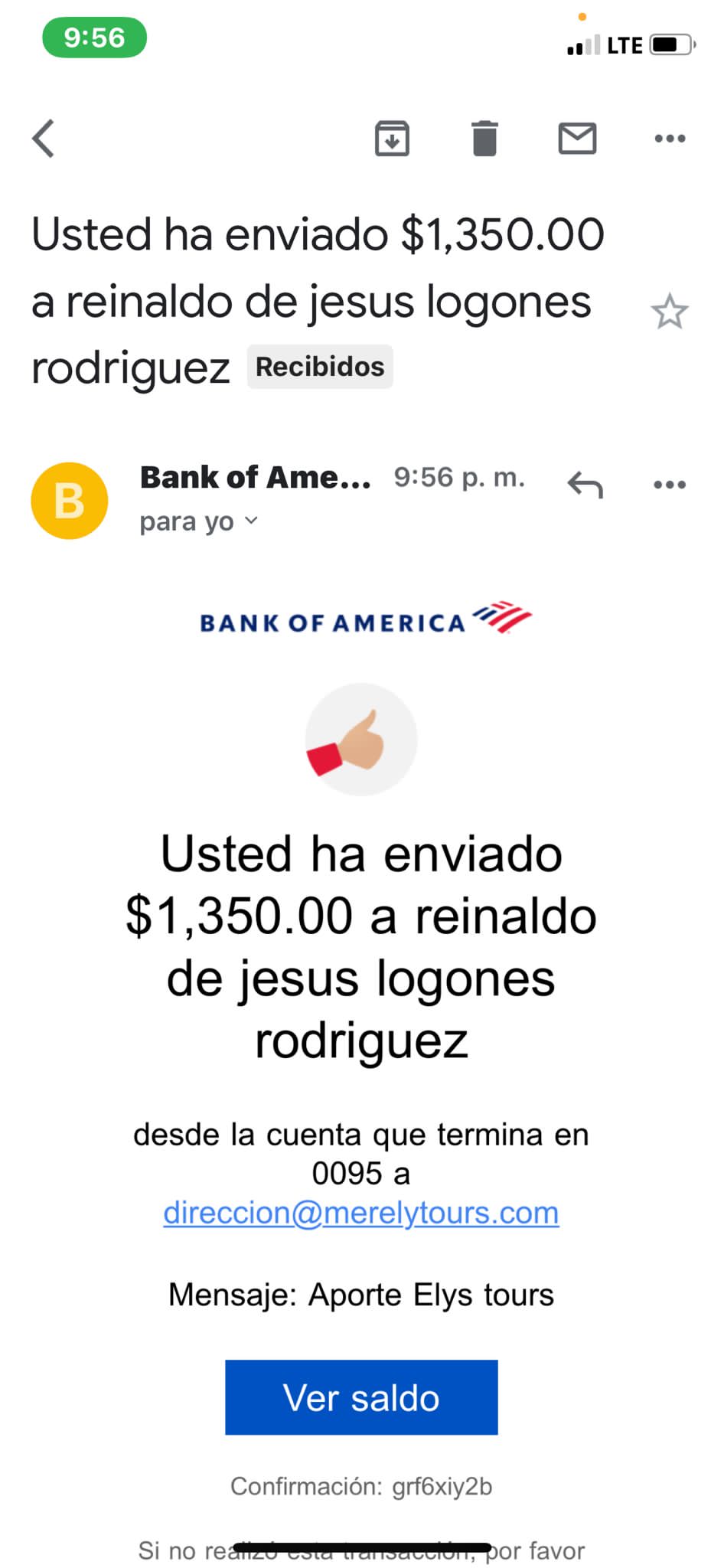724x1568 pixels.
Task: Open the direccion@merelytours.com link
Action: 361,1213
